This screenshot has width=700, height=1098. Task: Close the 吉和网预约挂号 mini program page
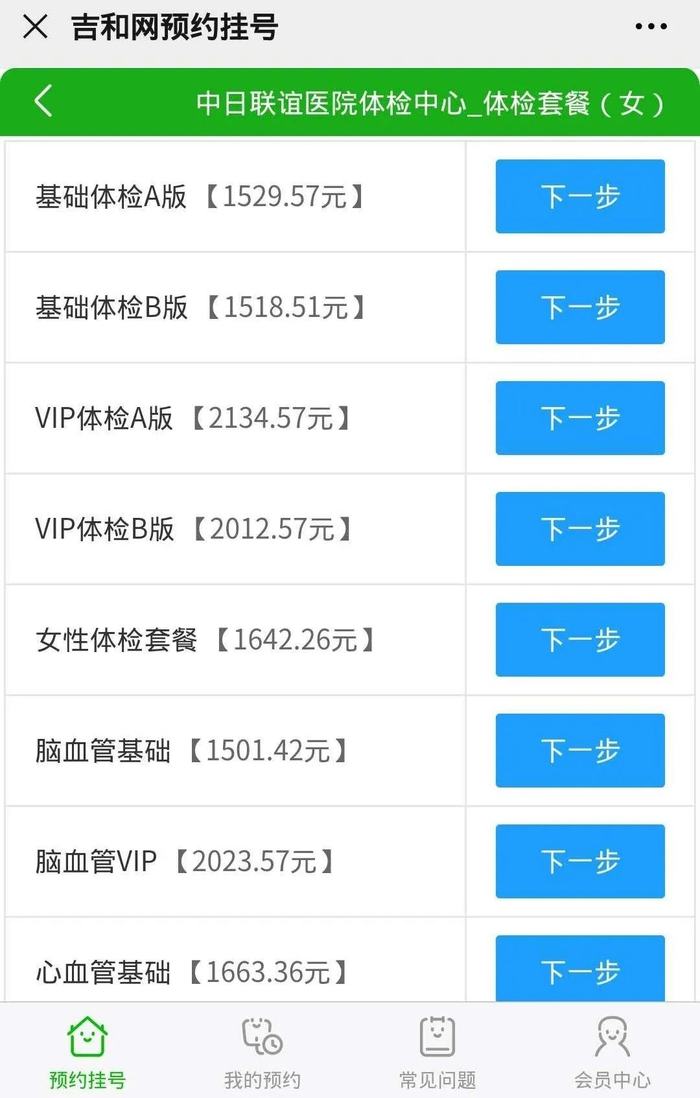coord(35,27)
